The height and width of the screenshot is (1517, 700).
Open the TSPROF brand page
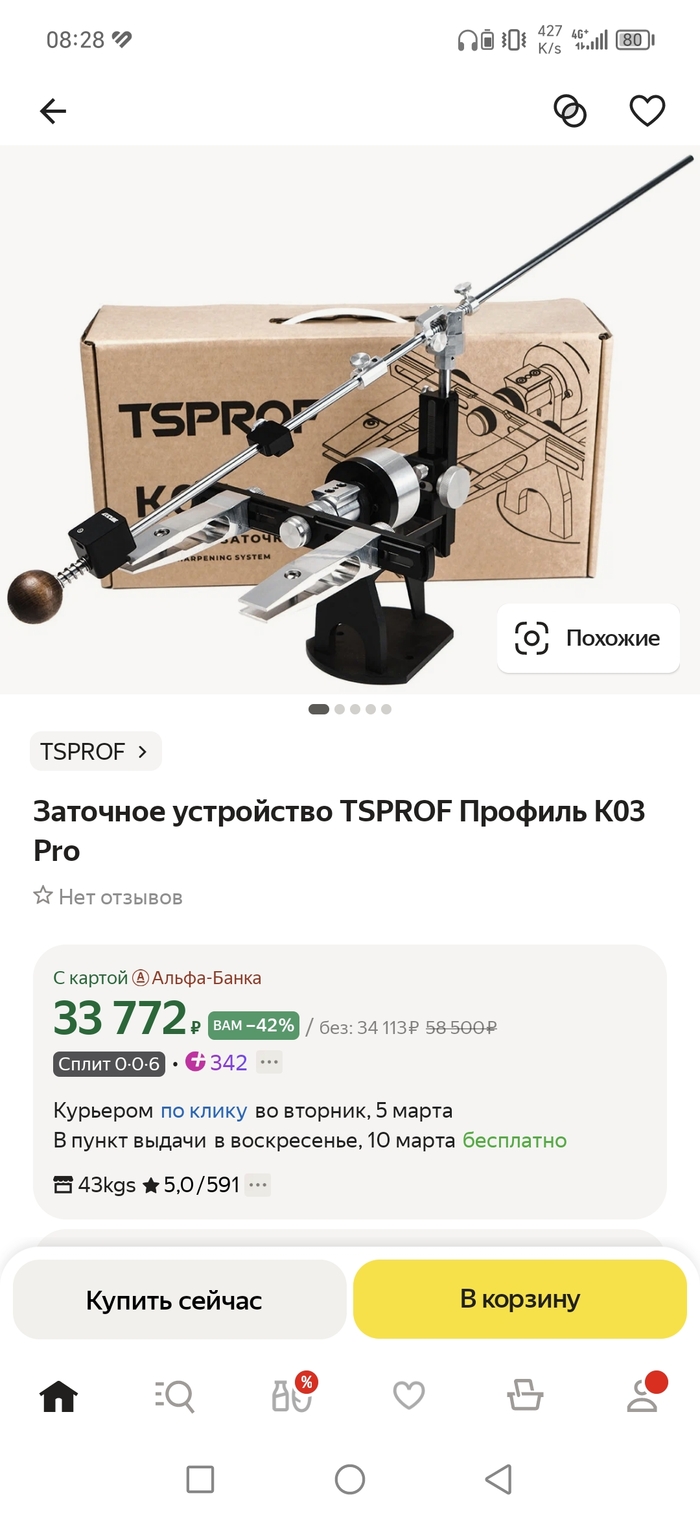(95, 752)
